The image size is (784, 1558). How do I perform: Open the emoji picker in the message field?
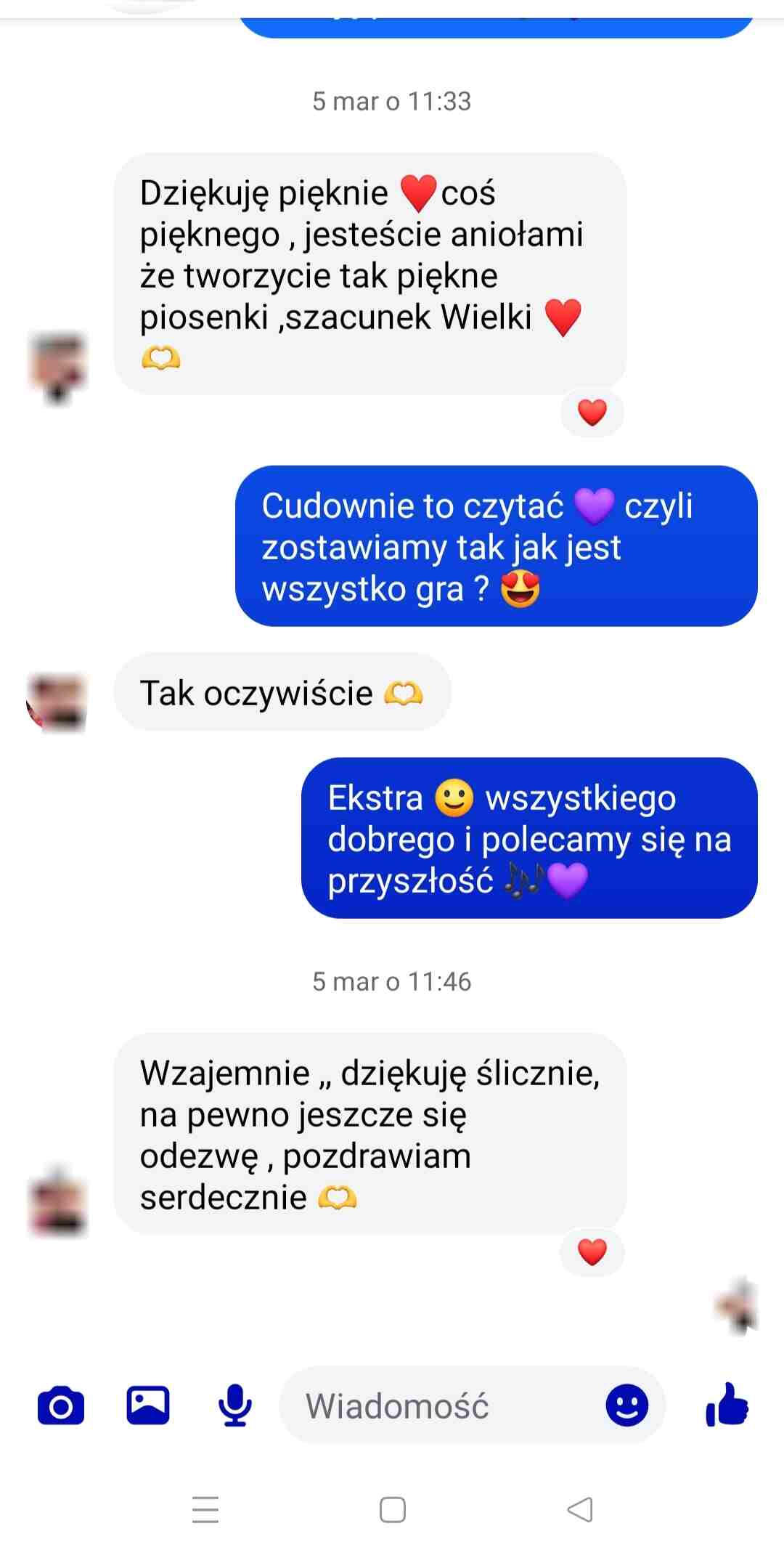pyautogui.click(x=626, y=1405)
